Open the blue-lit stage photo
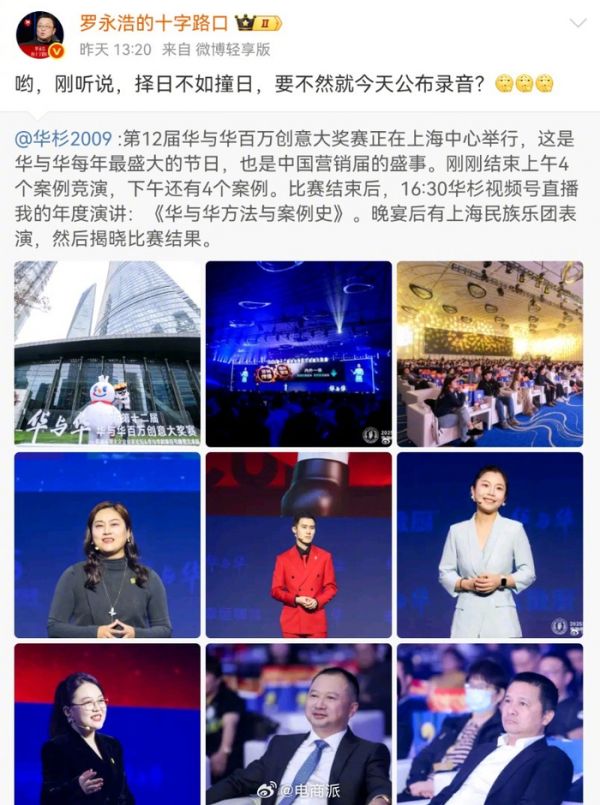The width and height of the screenshot is (600, 805). (x=298, y=353)
